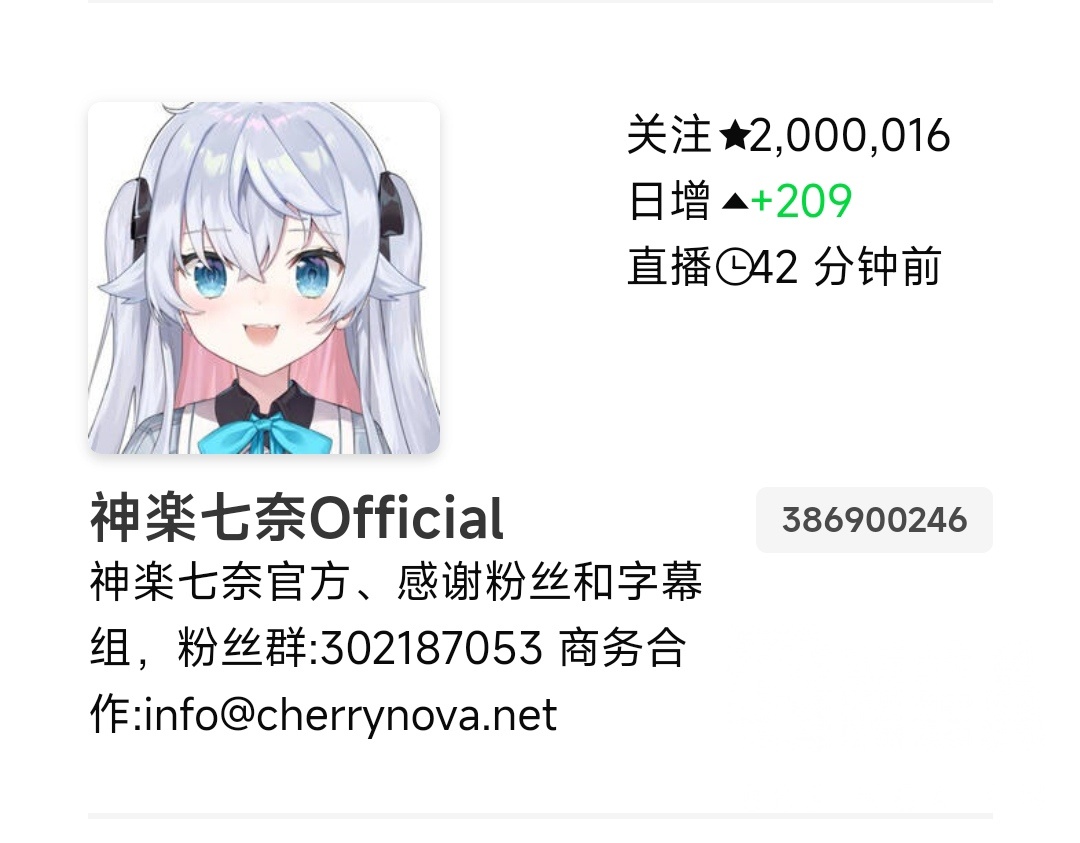Viewport: 1080px width, 843px height.
Task: Tap the 386900246 UID chip
Action: (874, 520)
